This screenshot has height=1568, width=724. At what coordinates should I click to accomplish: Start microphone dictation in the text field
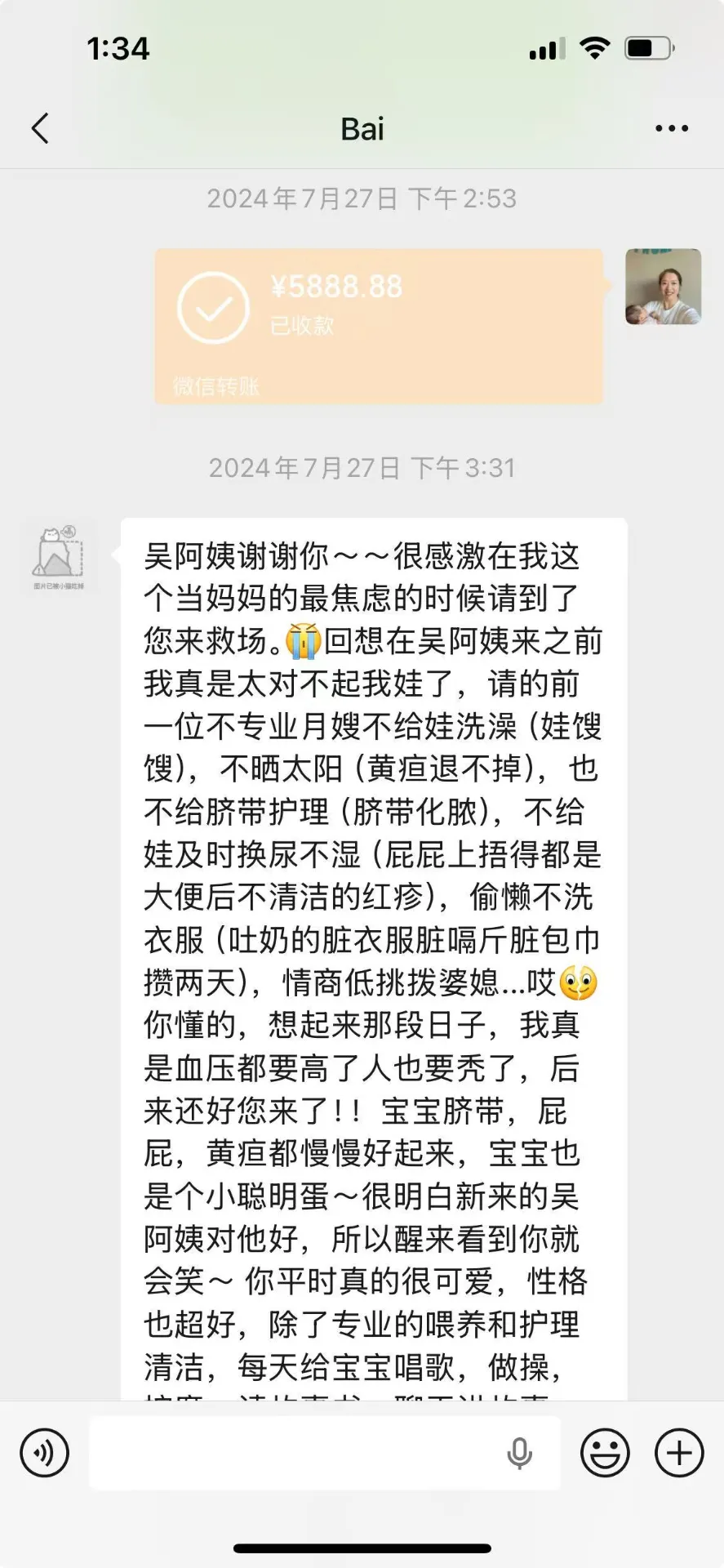tap(519, 1453)
